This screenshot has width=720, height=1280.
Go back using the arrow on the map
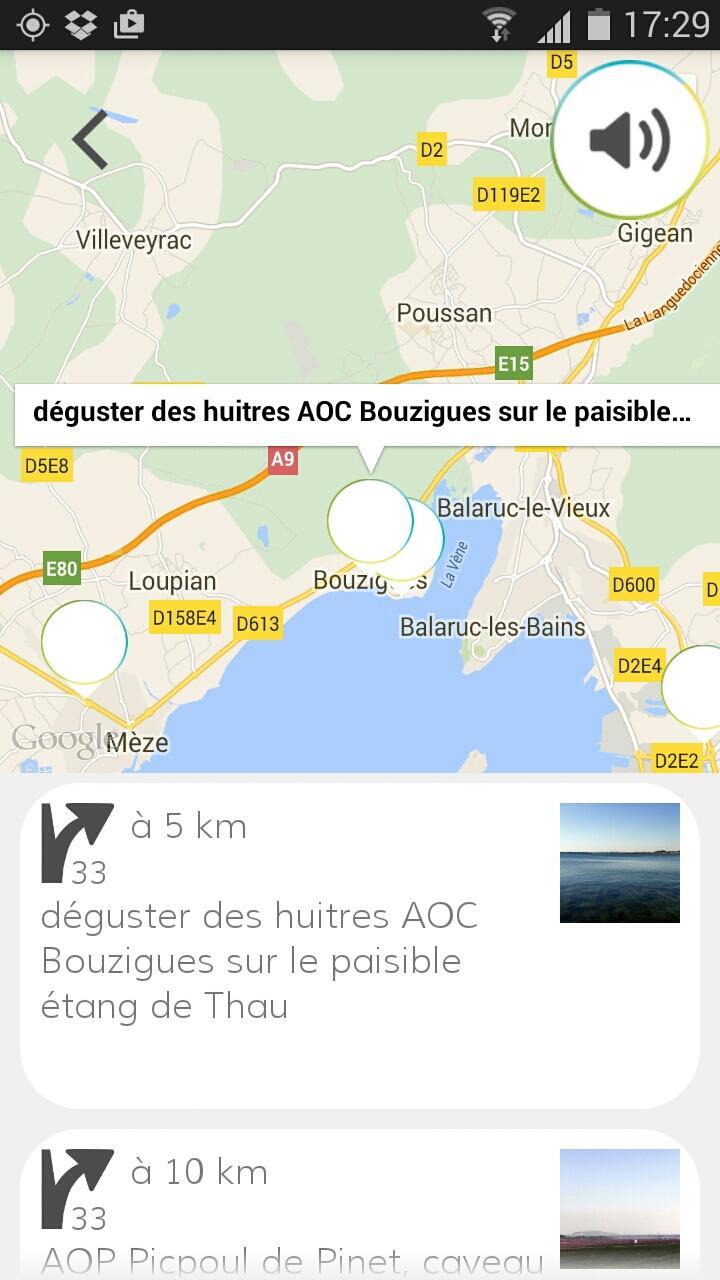(x=90, y=140)
